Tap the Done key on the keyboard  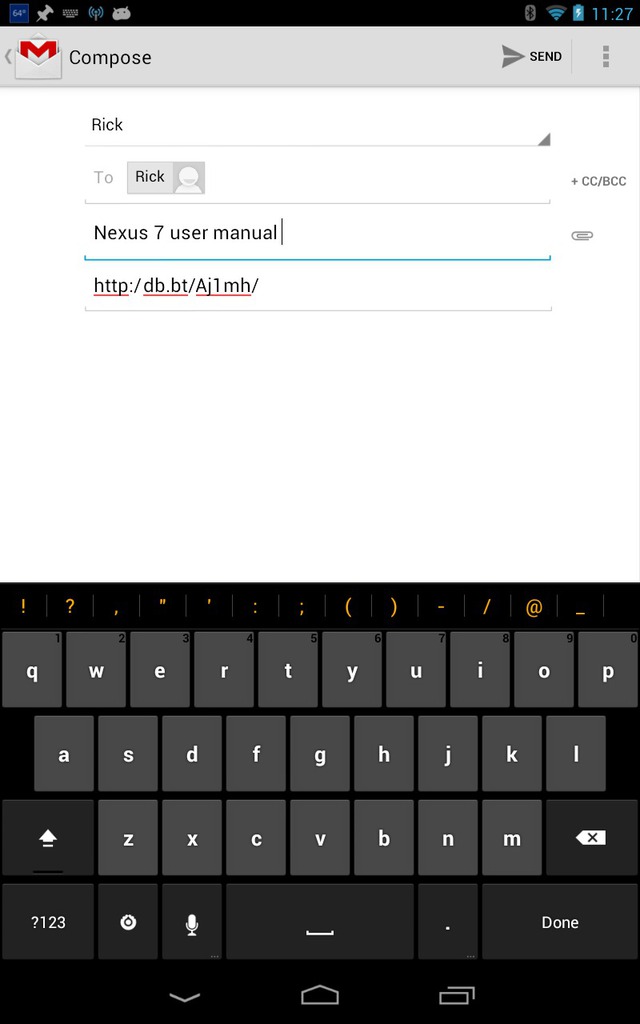(560, 921)
